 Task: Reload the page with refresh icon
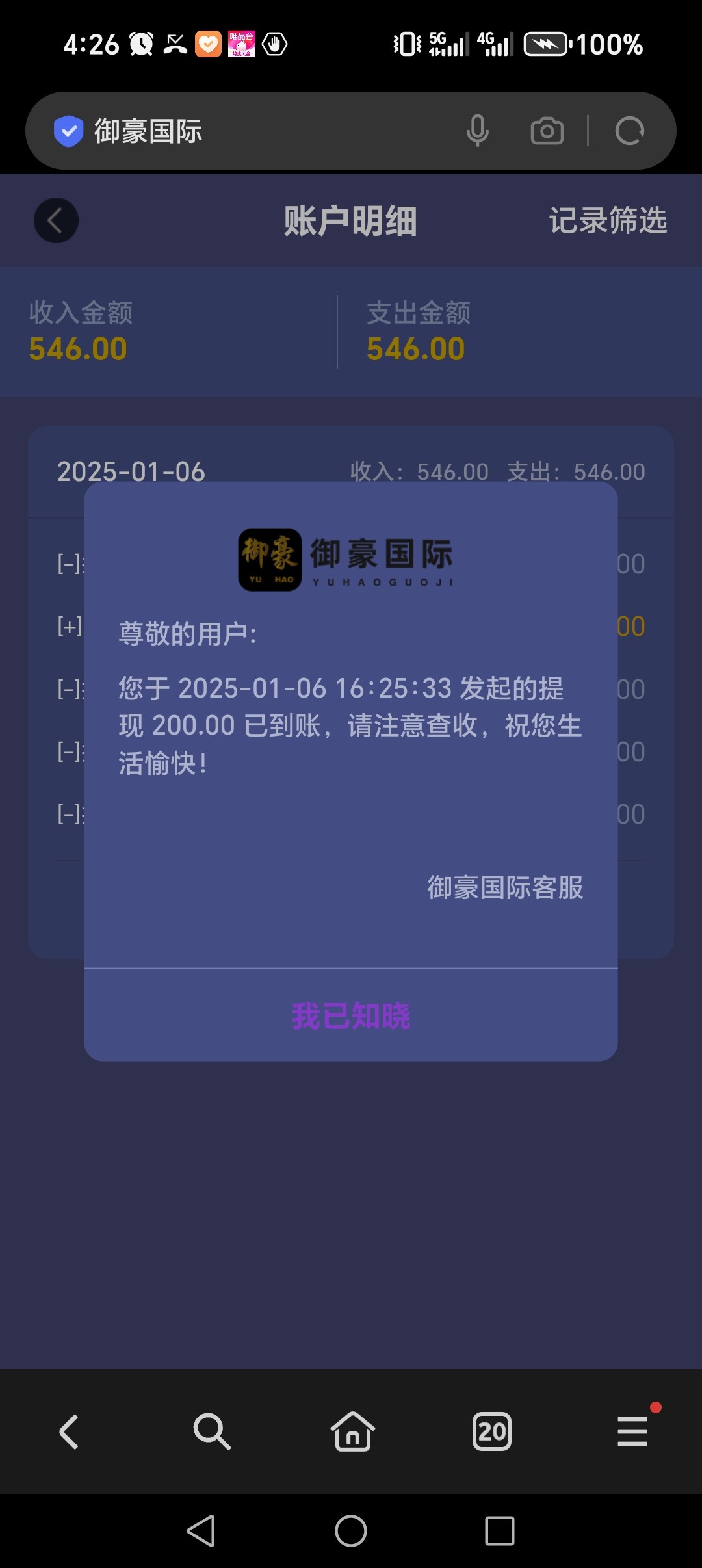coord(629,131)
